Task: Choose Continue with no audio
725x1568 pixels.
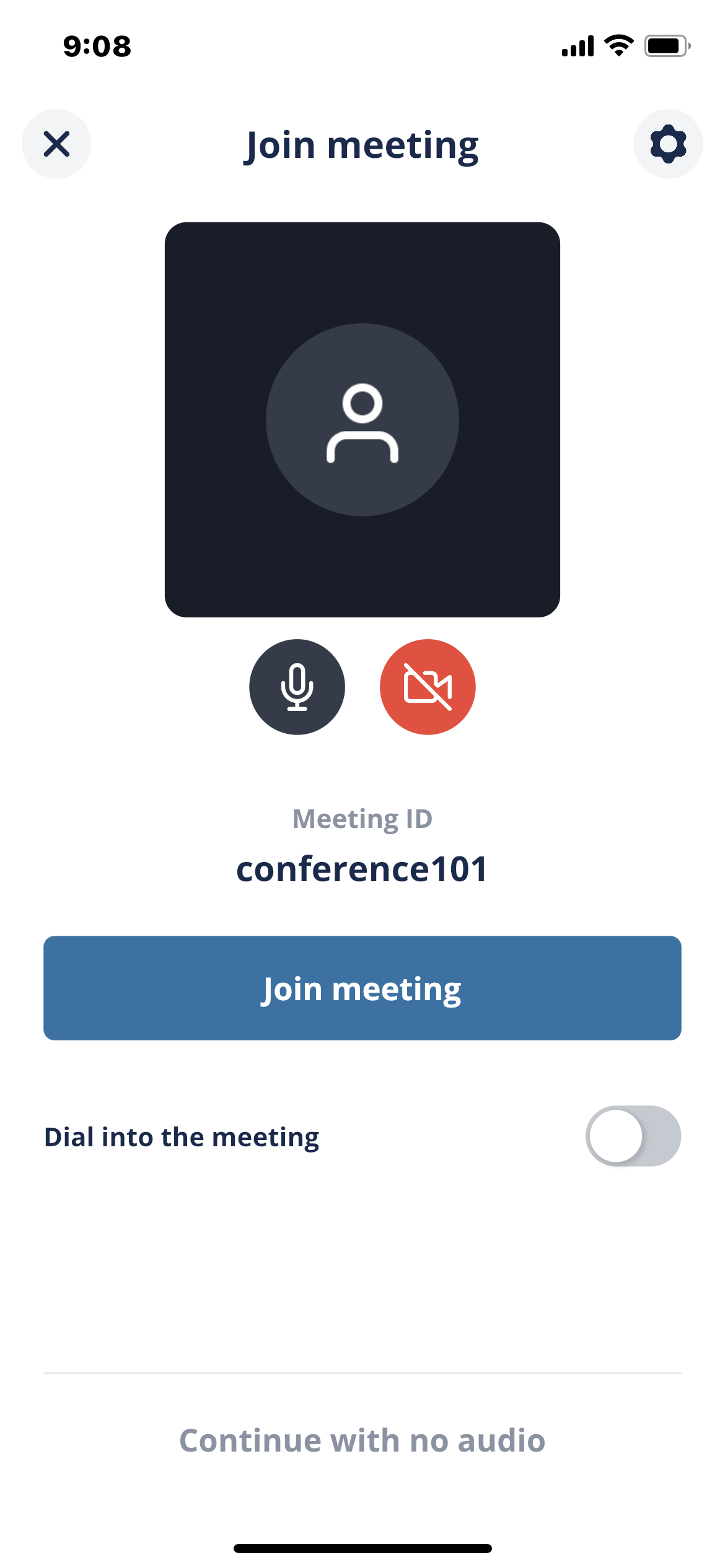Action: pyautogui.click(x=362, y=1440)
